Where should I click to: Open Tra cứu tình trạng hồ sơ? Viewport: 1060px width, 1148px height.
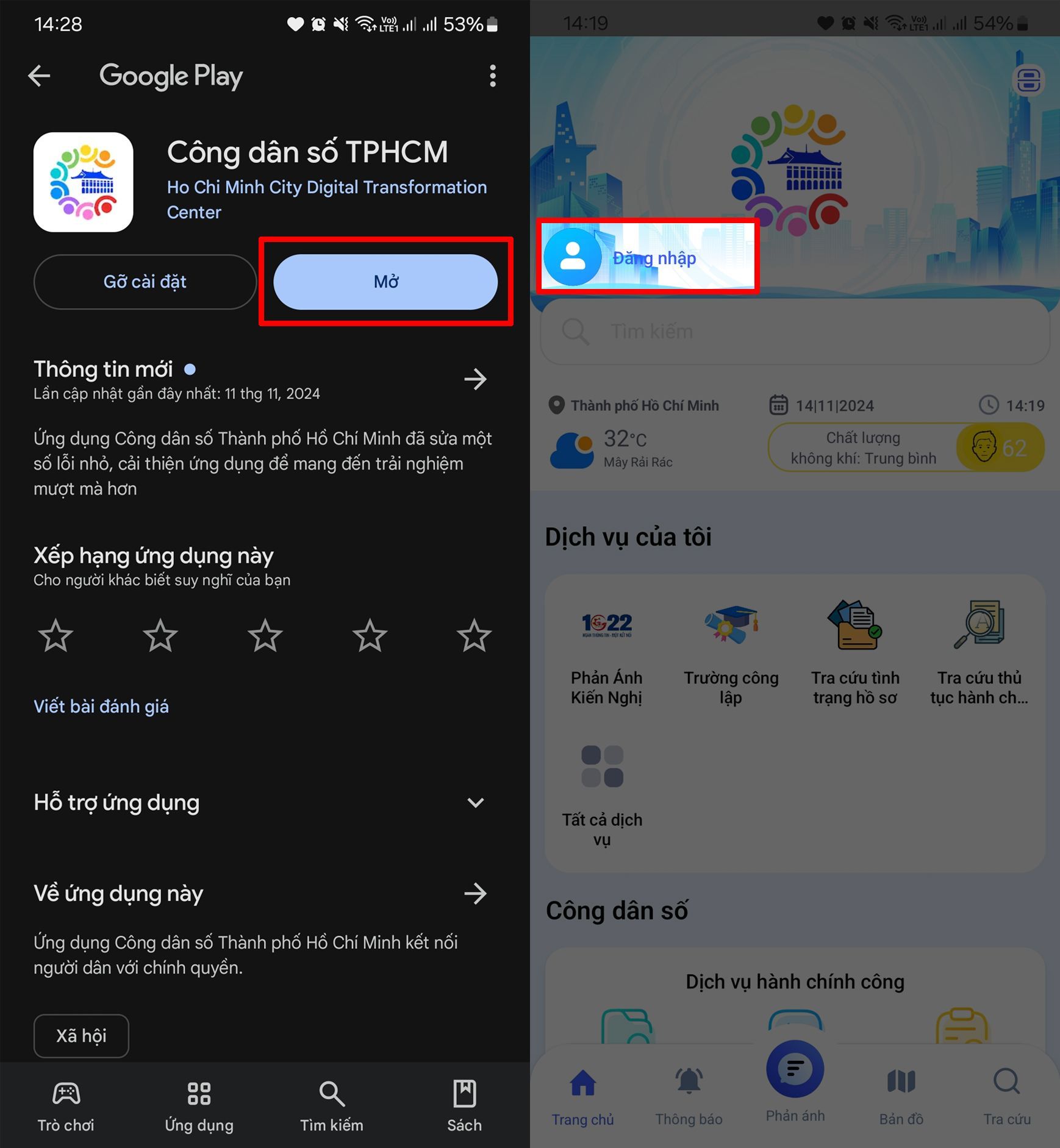855,652
